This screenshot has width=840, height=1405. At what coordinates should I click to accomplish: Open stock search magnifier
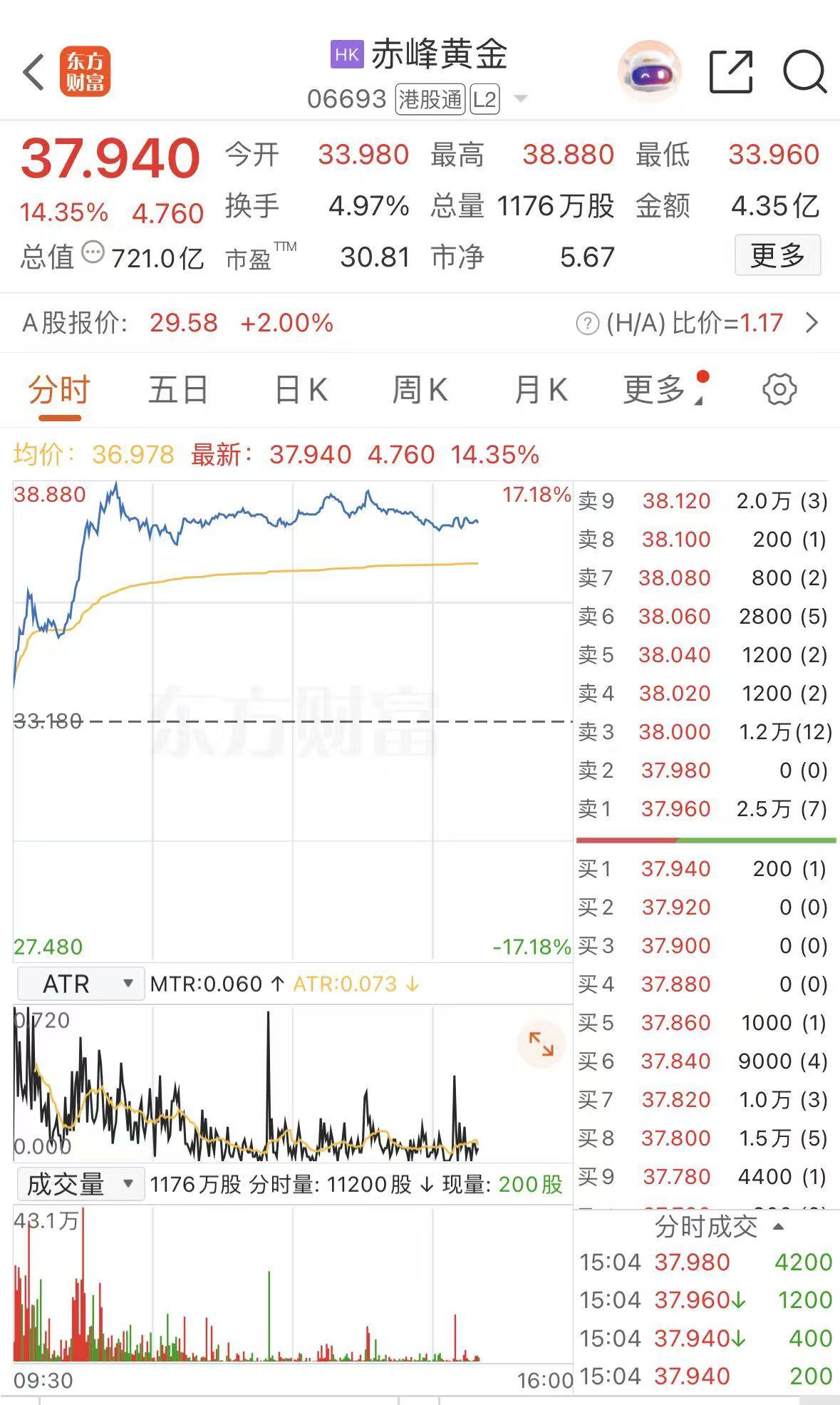click(804, 72)
